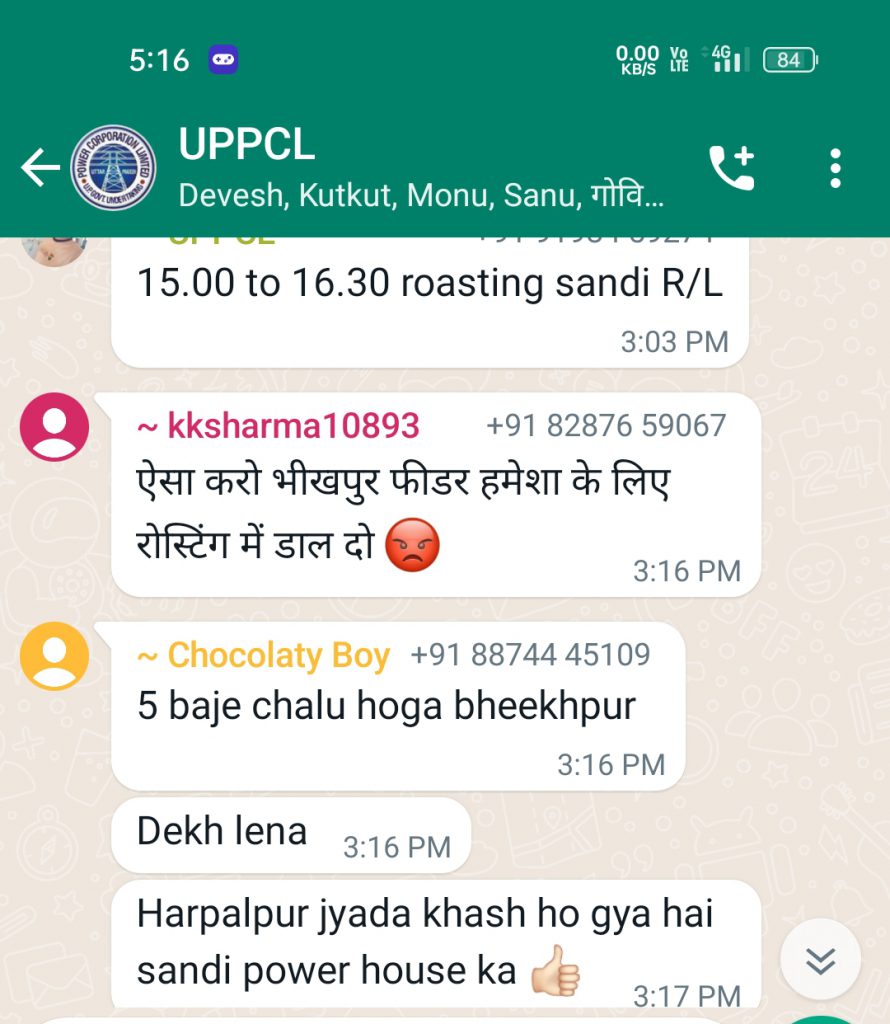This screenshot has height=1024, width=890.
Task: Open UPPCL group info from the header
Action: 420,167
